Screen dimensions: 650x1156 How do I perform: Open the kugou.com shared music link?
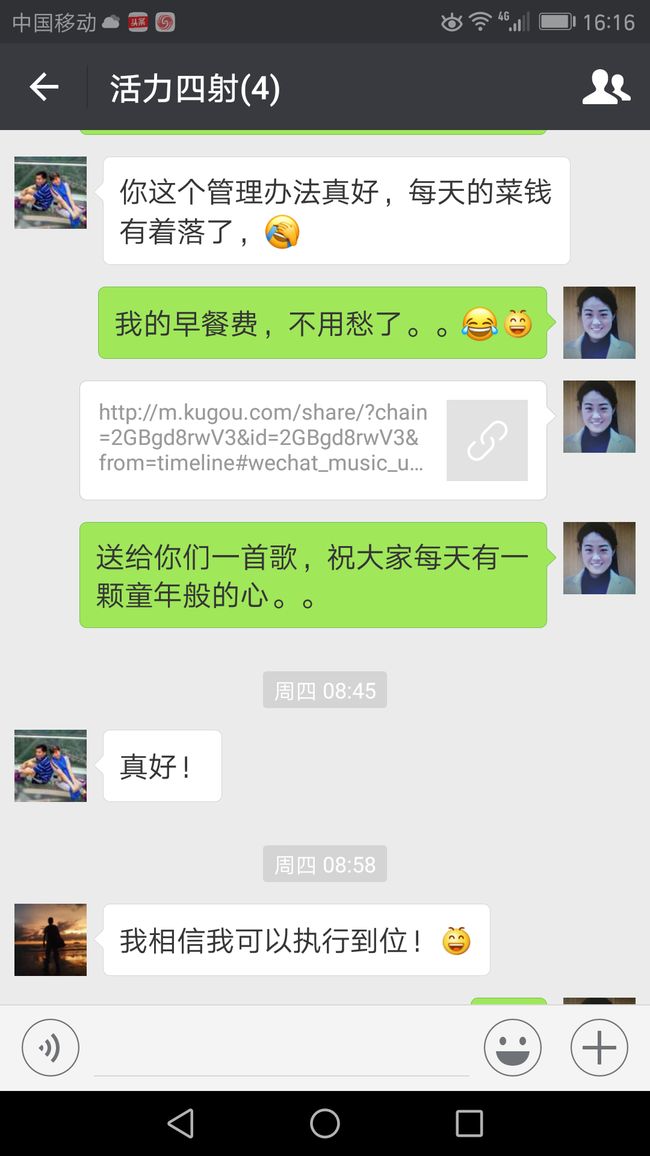(313, 440)
